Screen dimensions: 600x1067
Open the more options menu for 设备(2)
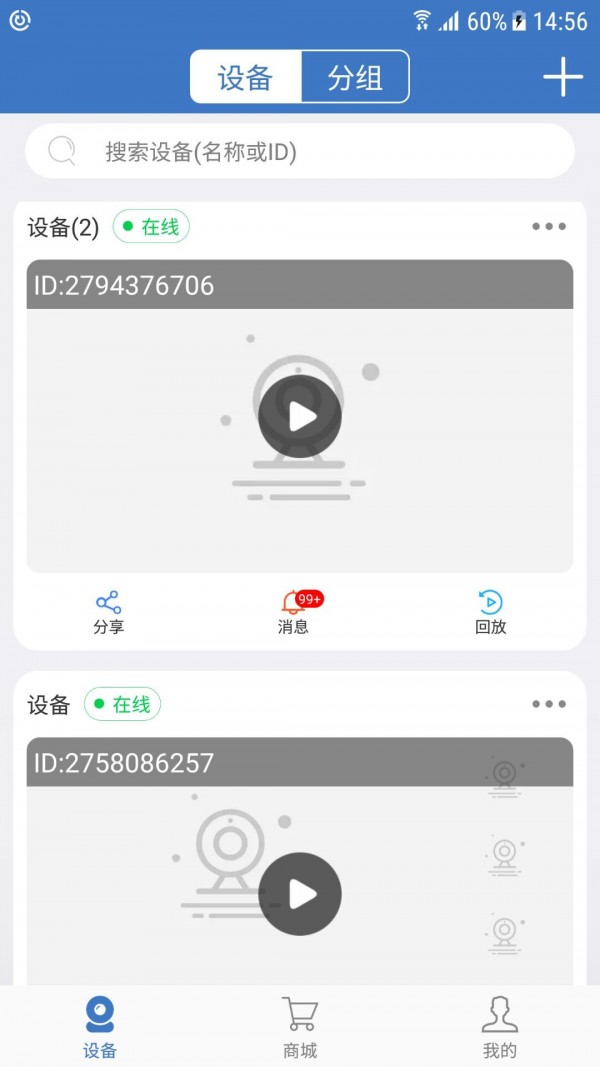coord(549,227)
